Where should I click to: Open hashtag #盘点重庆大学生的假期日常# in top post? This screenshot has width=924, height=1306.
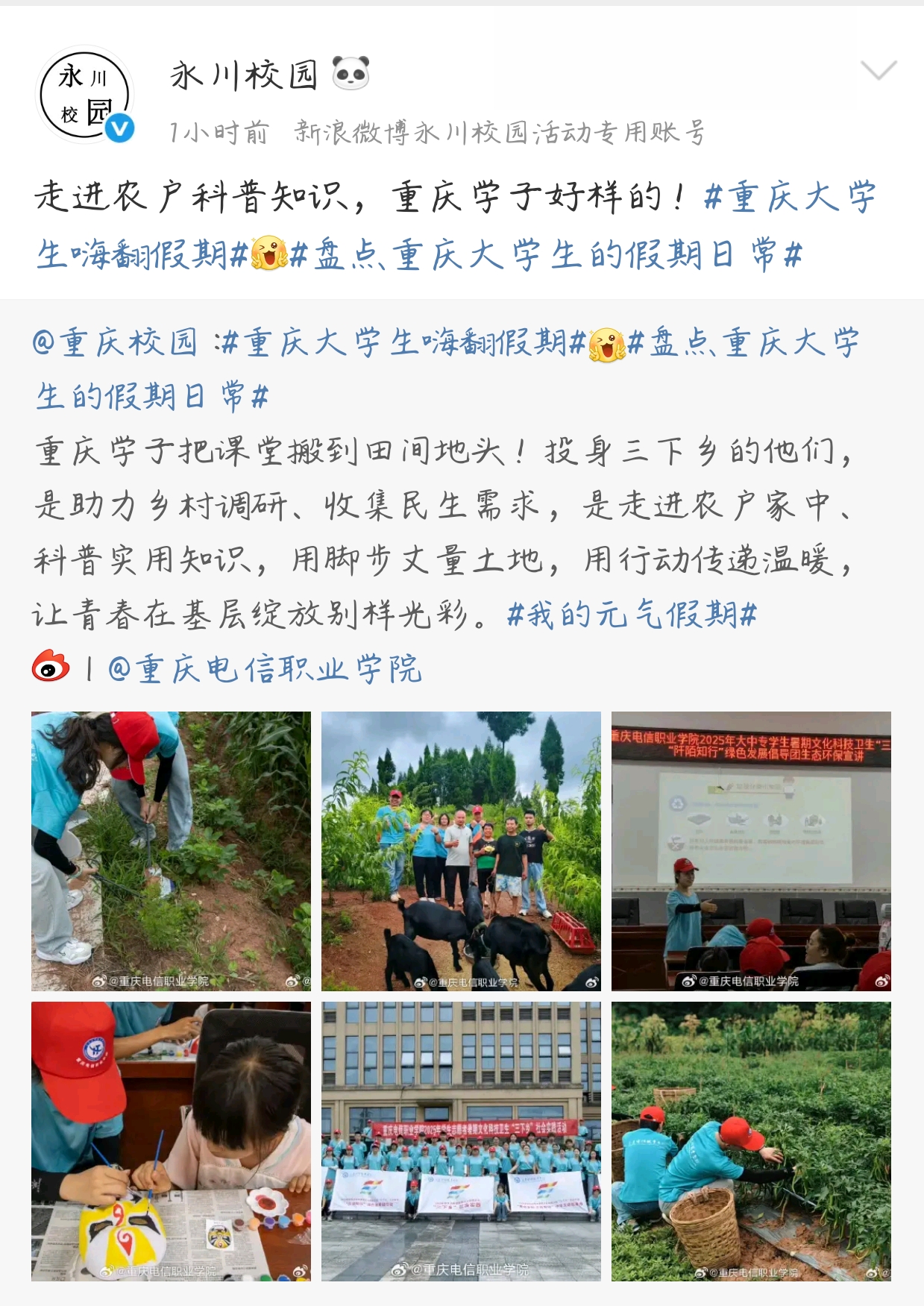coord(544,255)
